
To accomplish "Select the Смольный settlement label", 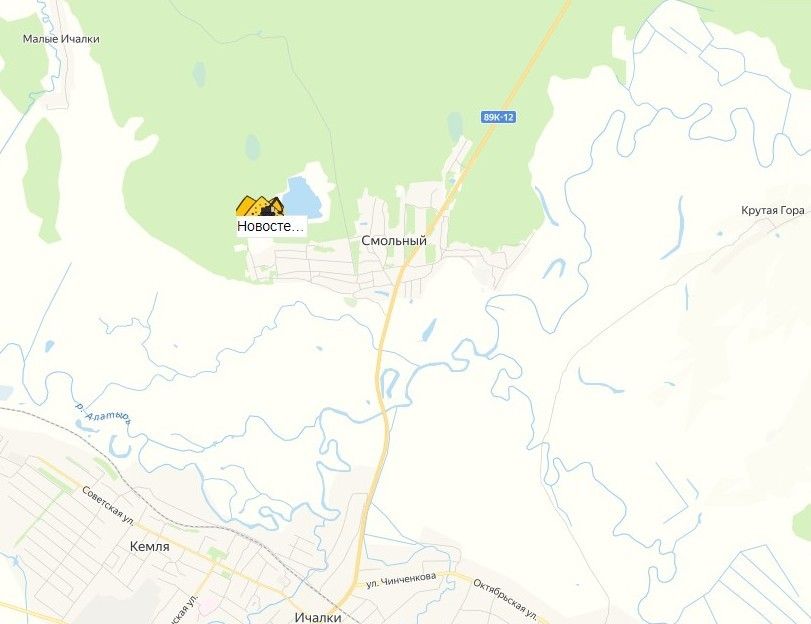I will click(394, 241).
